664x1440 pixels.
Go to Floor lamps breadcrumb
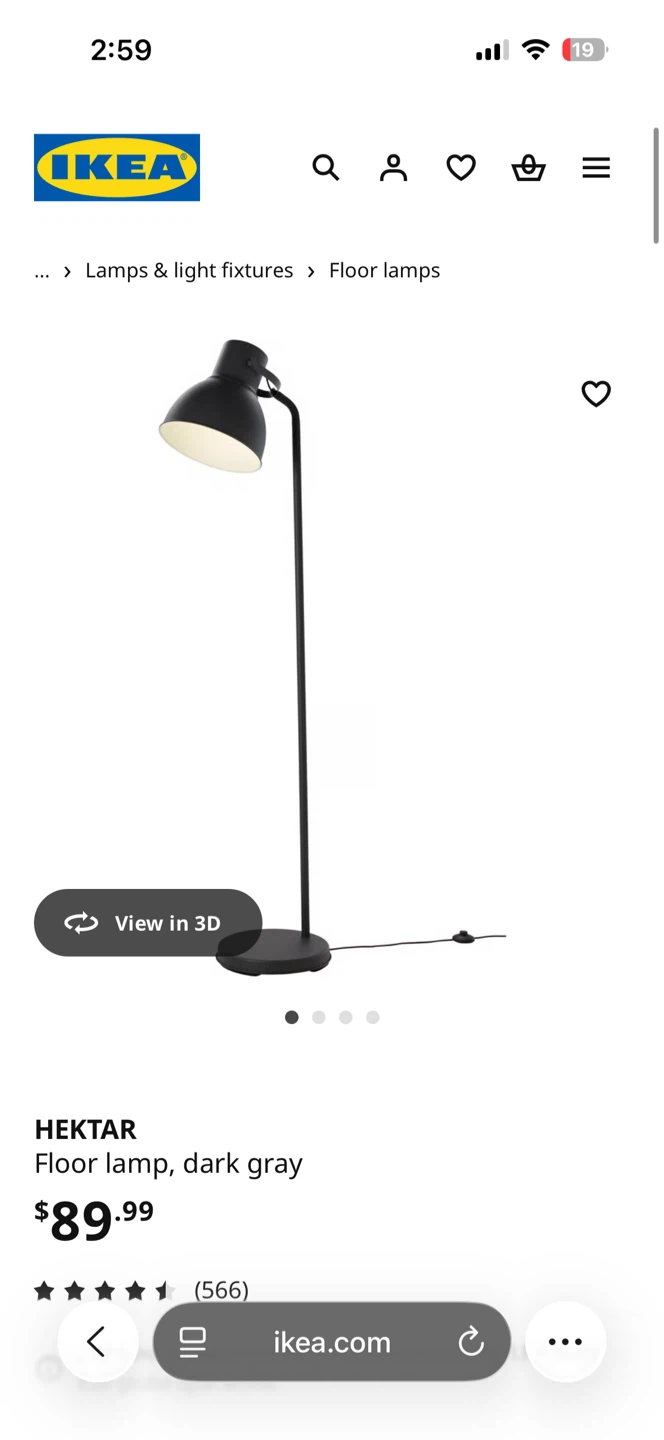(x=384, y=271)
